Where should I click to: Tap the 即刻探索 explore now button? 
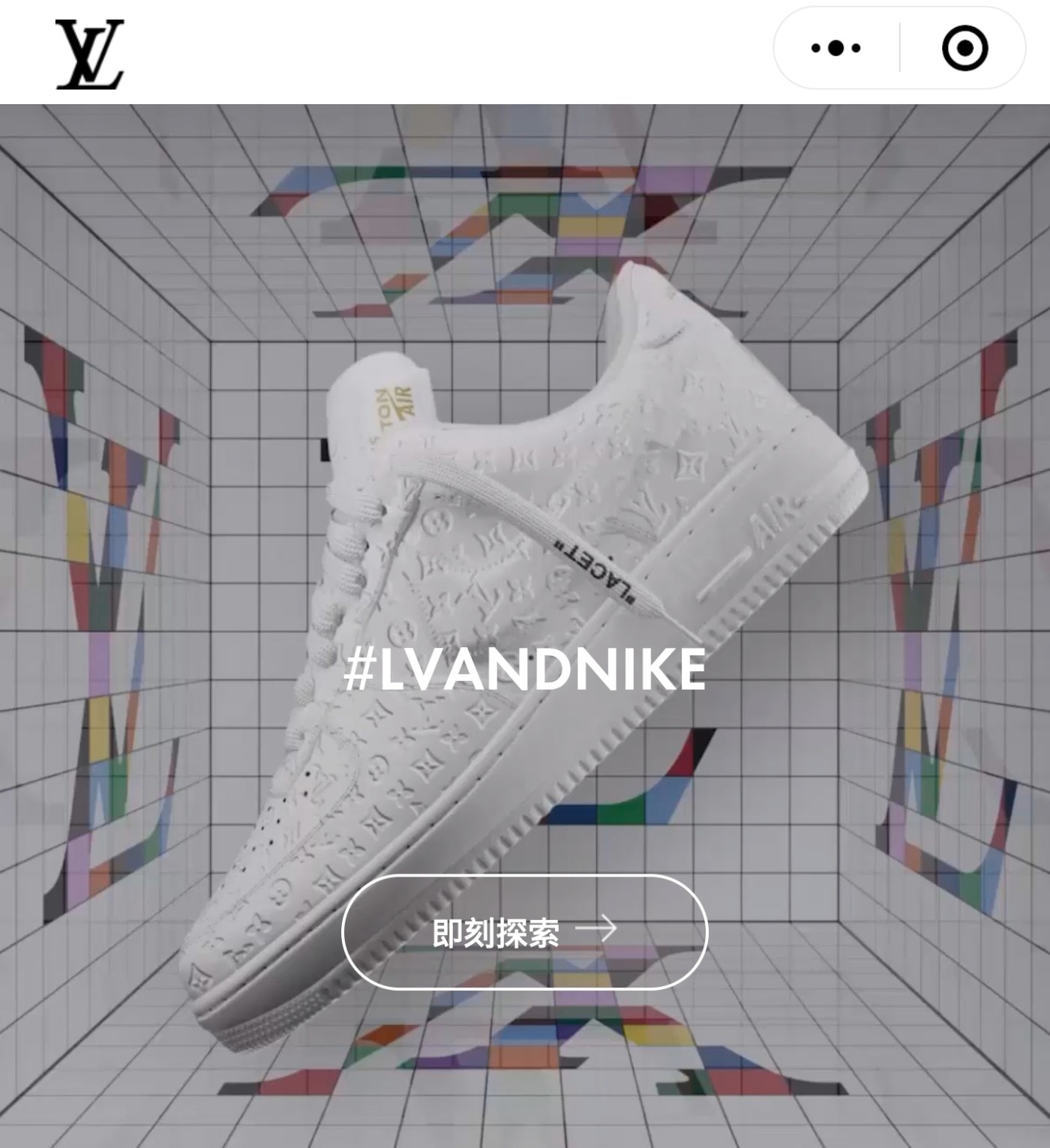[524, 931]
